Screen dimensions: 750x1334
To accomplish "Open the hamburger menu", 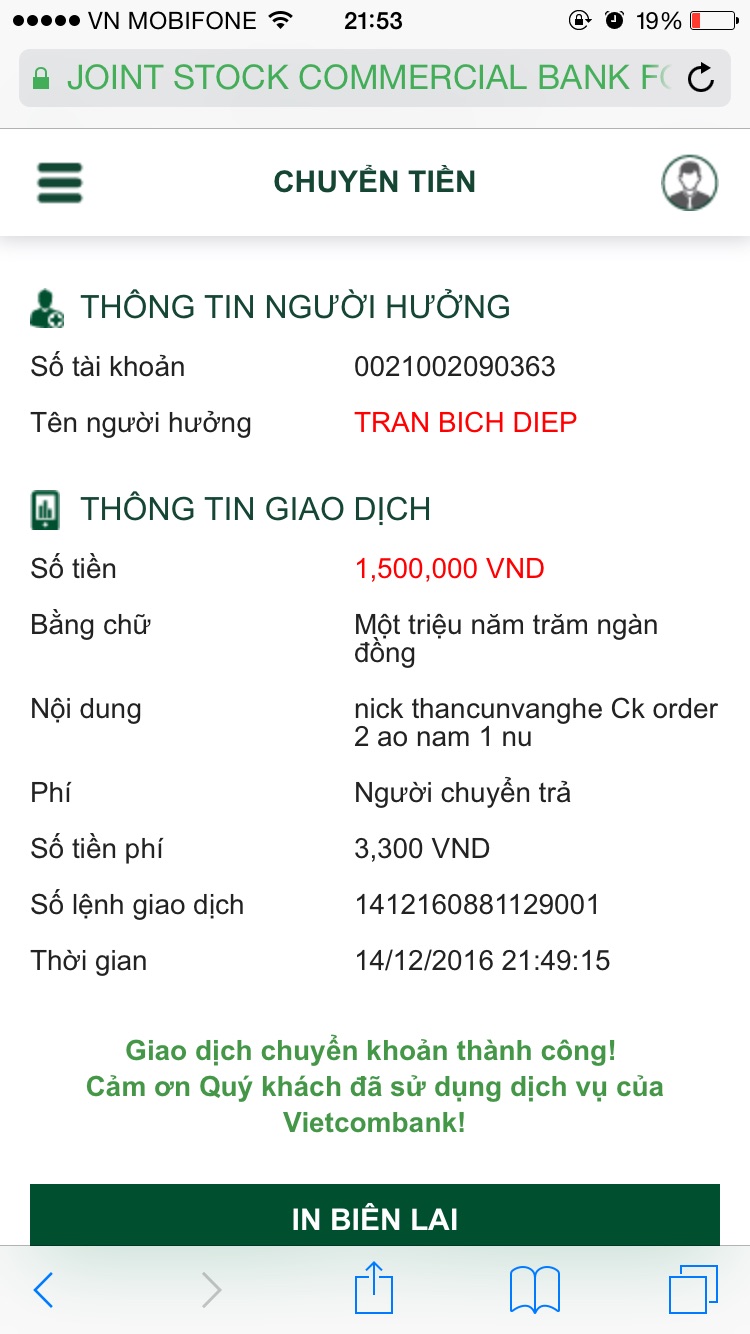I will [x=60, y=183].
